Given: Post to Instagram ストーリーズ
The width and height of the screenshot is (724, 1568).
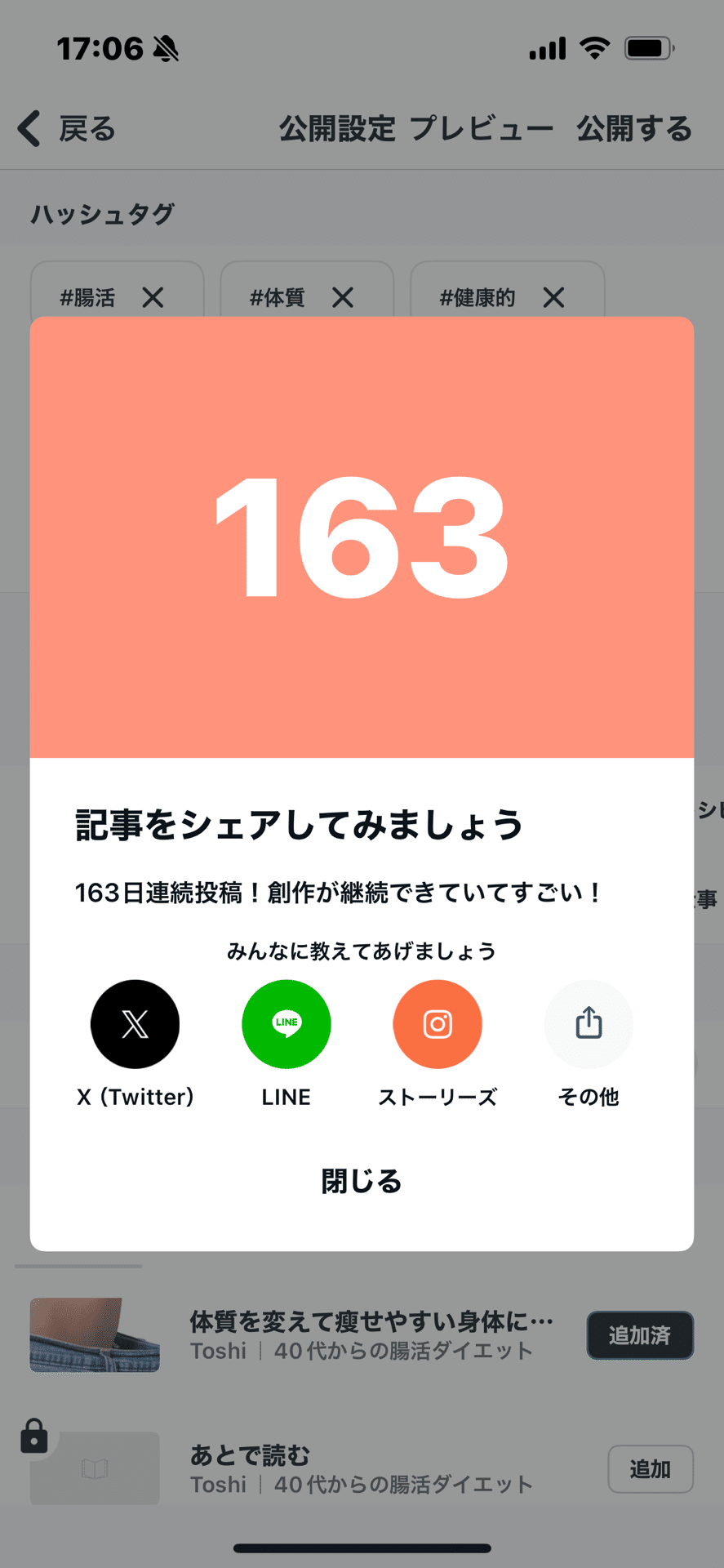Looking at the screenshot, I should 438,1023.
